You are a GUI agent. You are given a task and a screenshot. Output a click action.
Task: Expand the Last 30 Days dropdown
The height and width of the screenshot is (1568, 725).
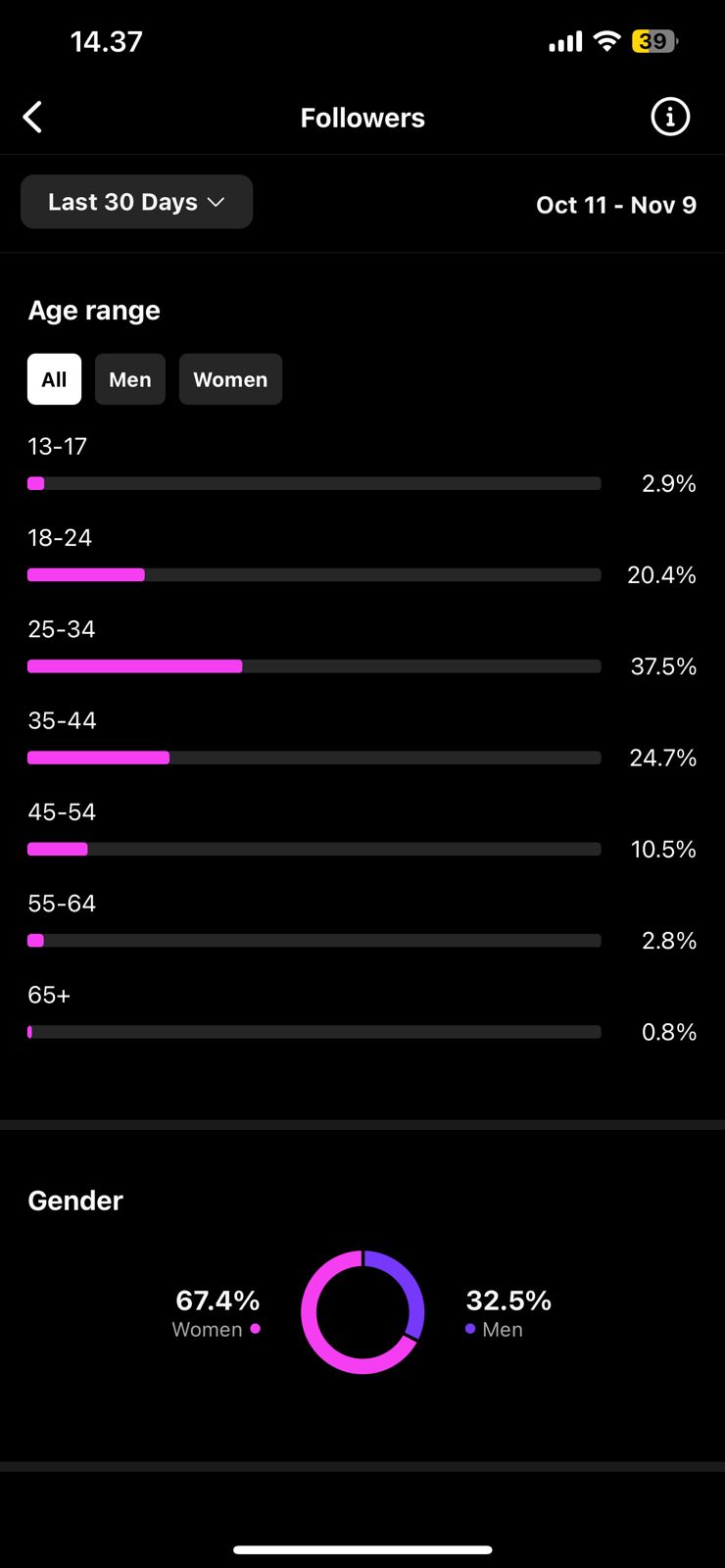(x=137, y=202)
